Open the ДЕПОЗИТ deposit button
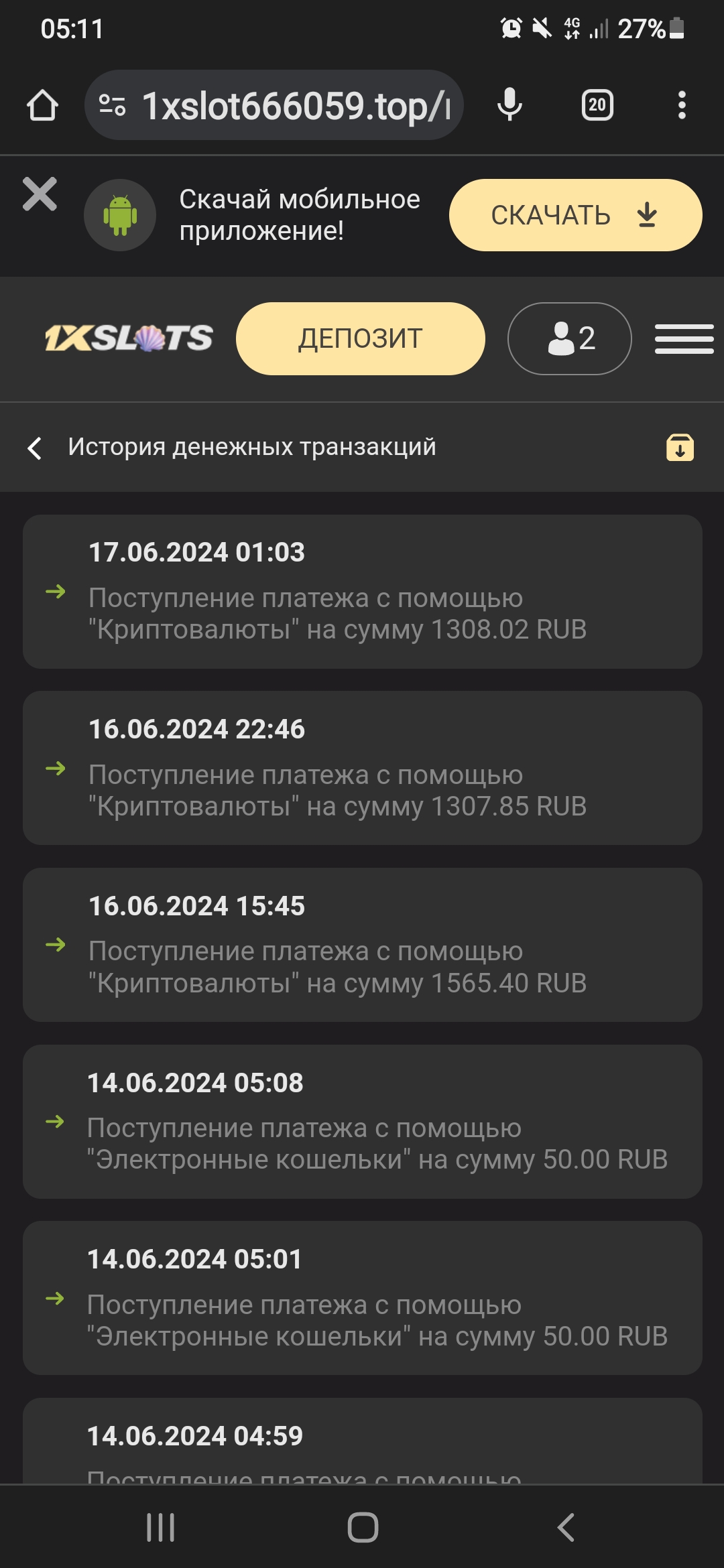The image size is (724, 1568). (x=361, y=338)
